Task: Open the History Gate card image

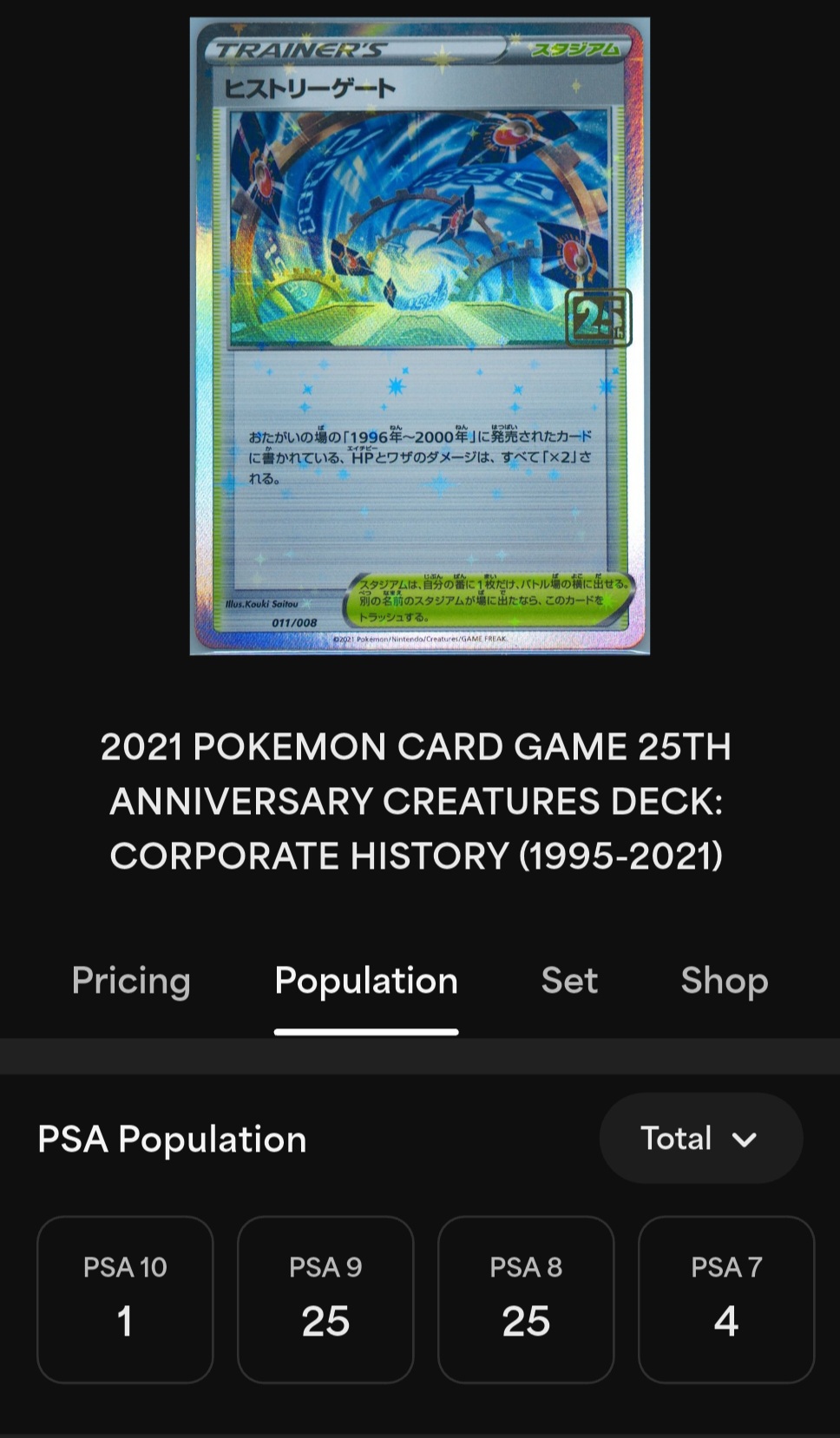Action: click(x=420, y=337)
